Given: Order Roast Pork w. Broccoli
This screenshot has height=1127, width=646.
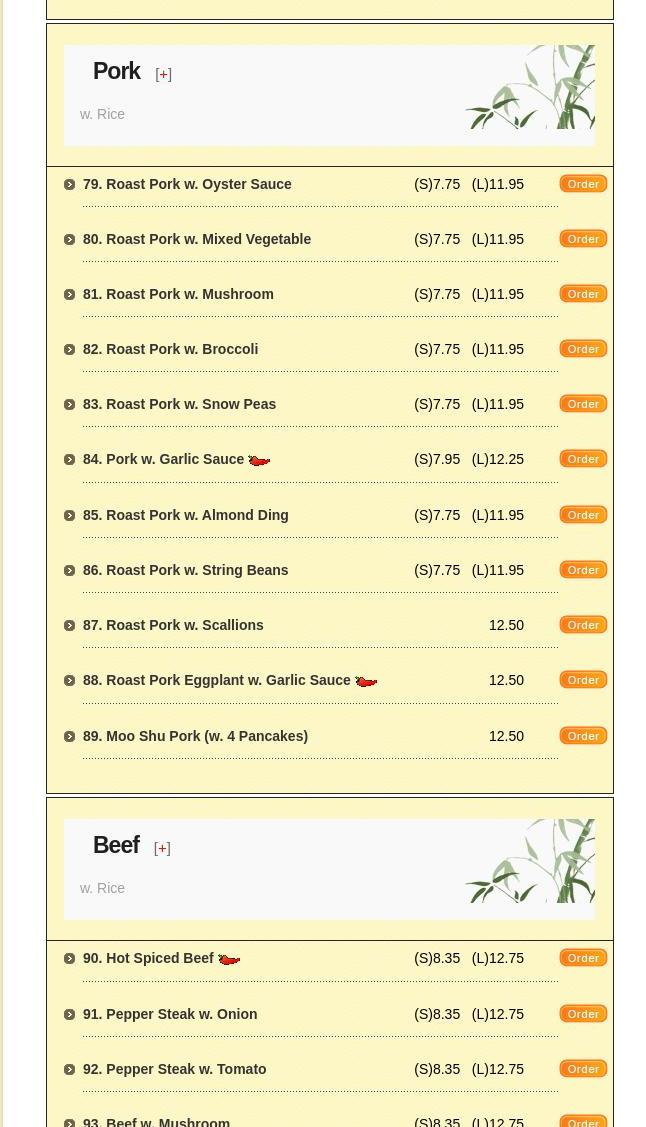Looking at the screenshot, I should pyautogui.click(x=583, y=349).
